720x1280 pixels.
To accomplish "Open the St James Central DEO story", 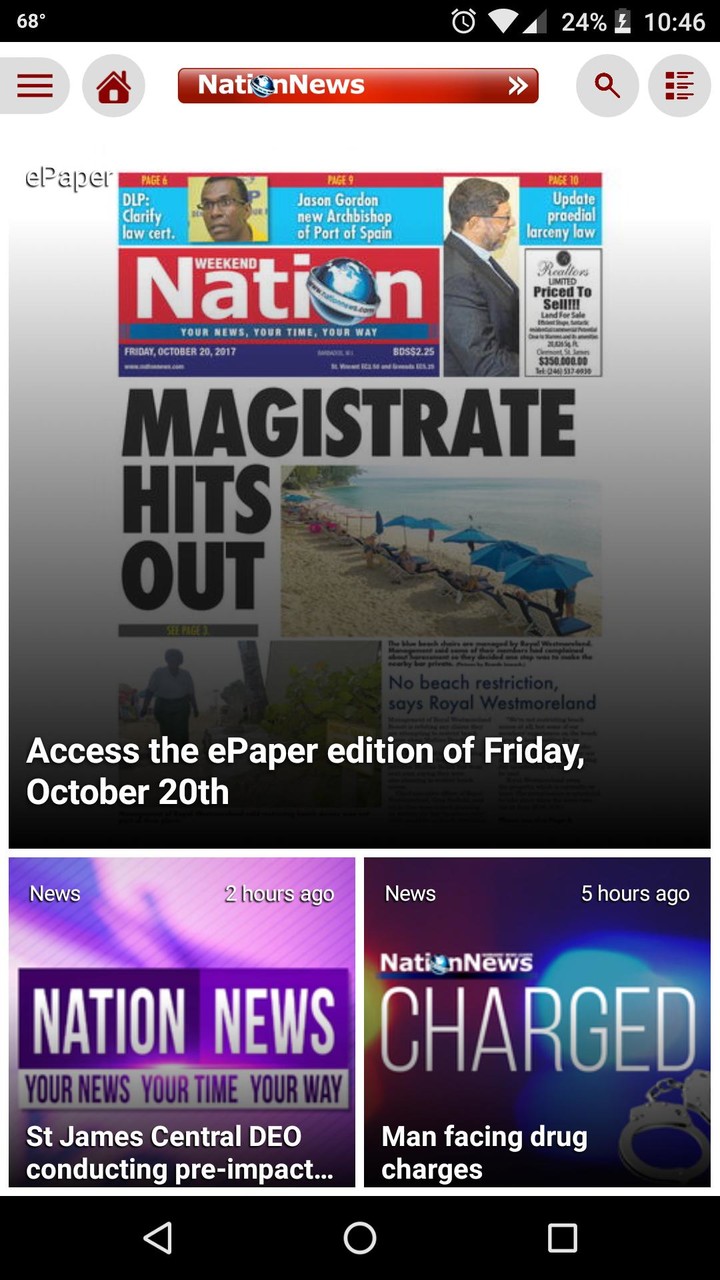I will (181, 1152).
